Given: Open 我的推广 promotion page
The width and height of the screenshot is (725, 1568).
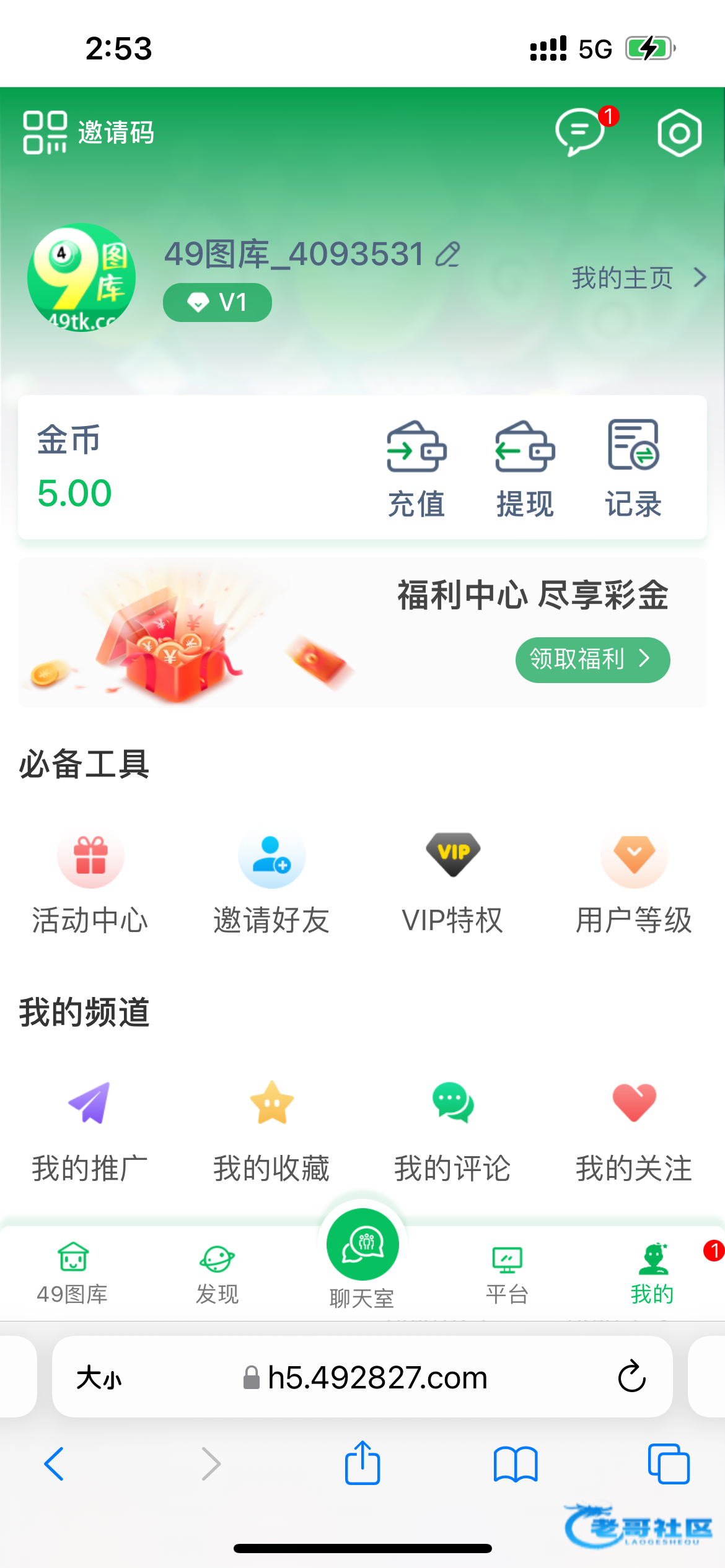Looking at the screenshot, I should tap(90, 1131).
